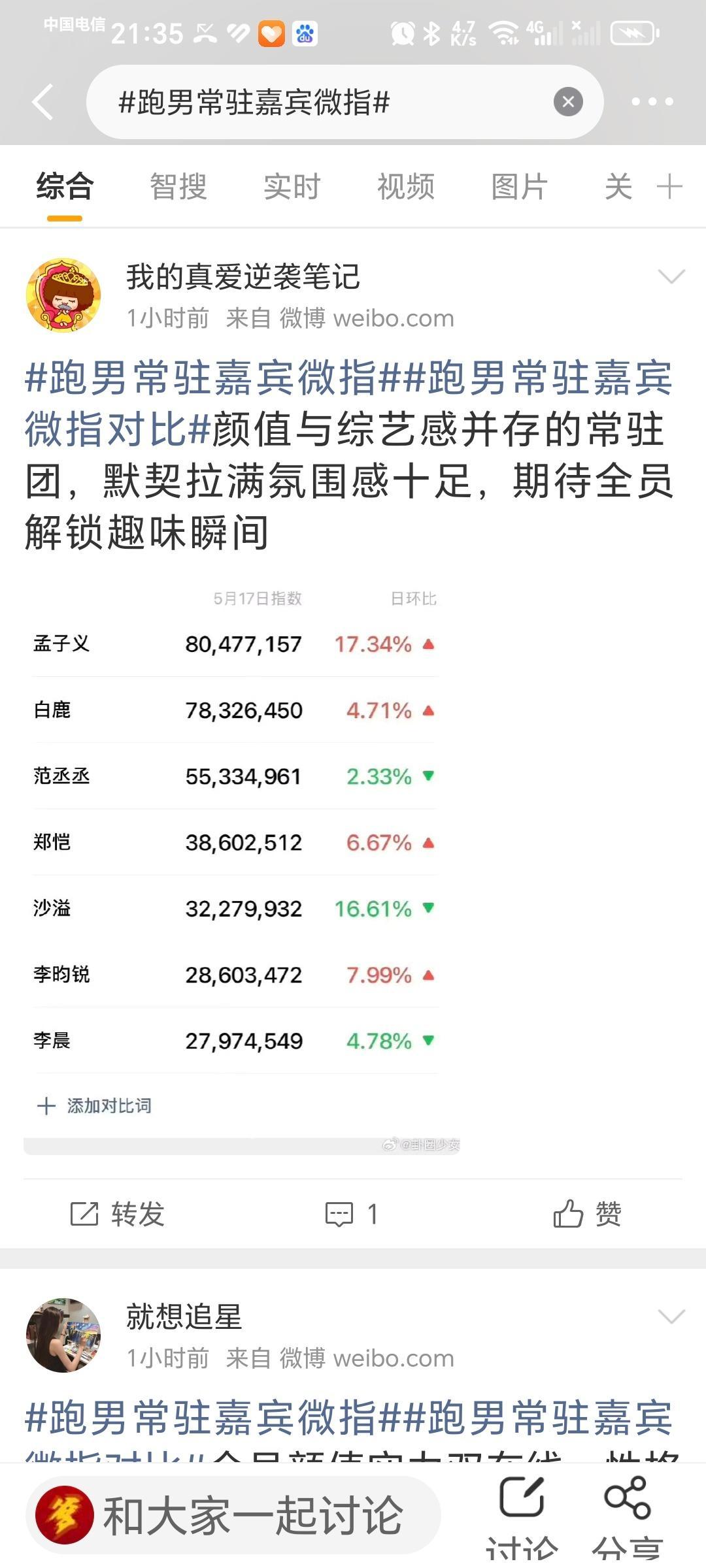Repost via 转发 under the first post
This screenshot has height=1568, width=706.
pyautogui.click(x=118, y=1214)
